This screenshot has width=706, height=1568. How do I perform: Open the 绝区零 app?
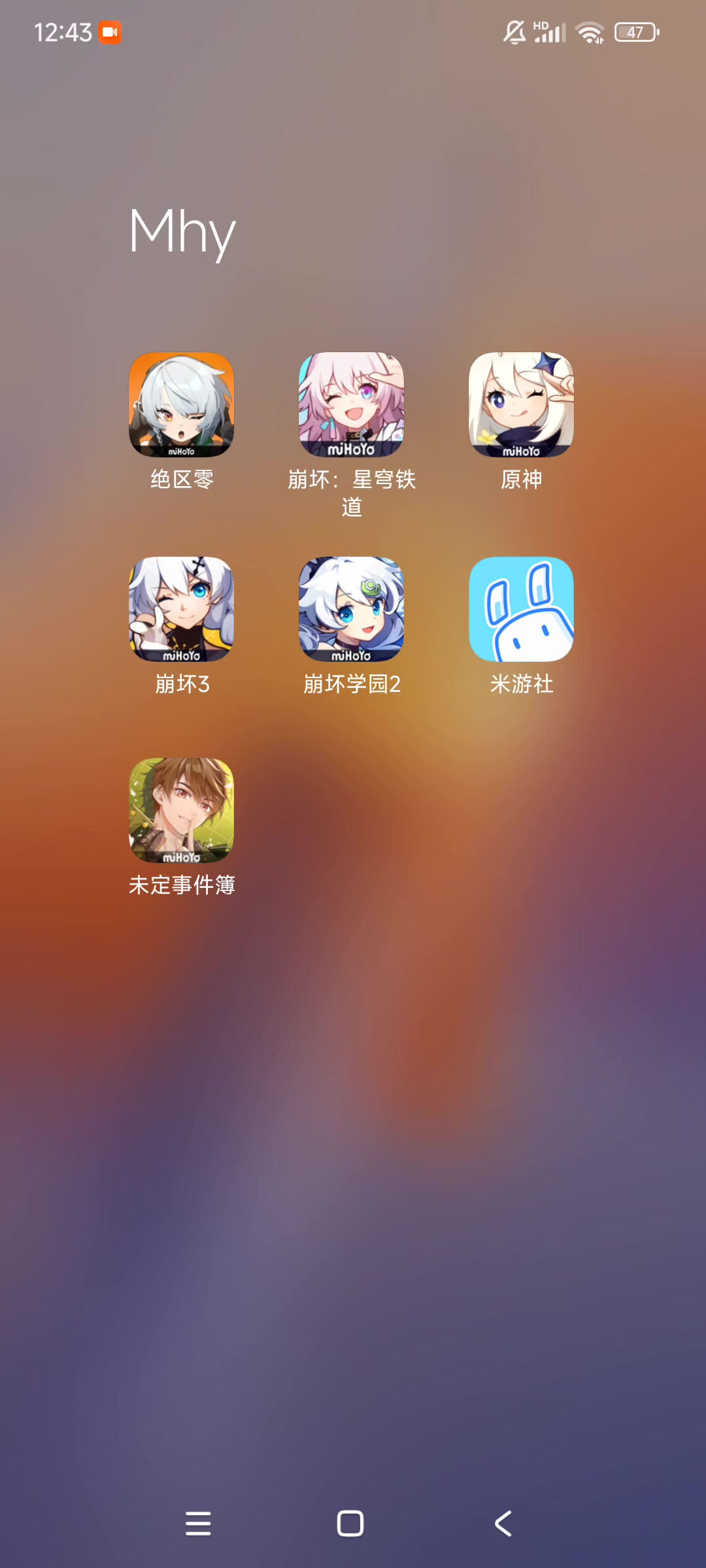[x=181, y=405]
